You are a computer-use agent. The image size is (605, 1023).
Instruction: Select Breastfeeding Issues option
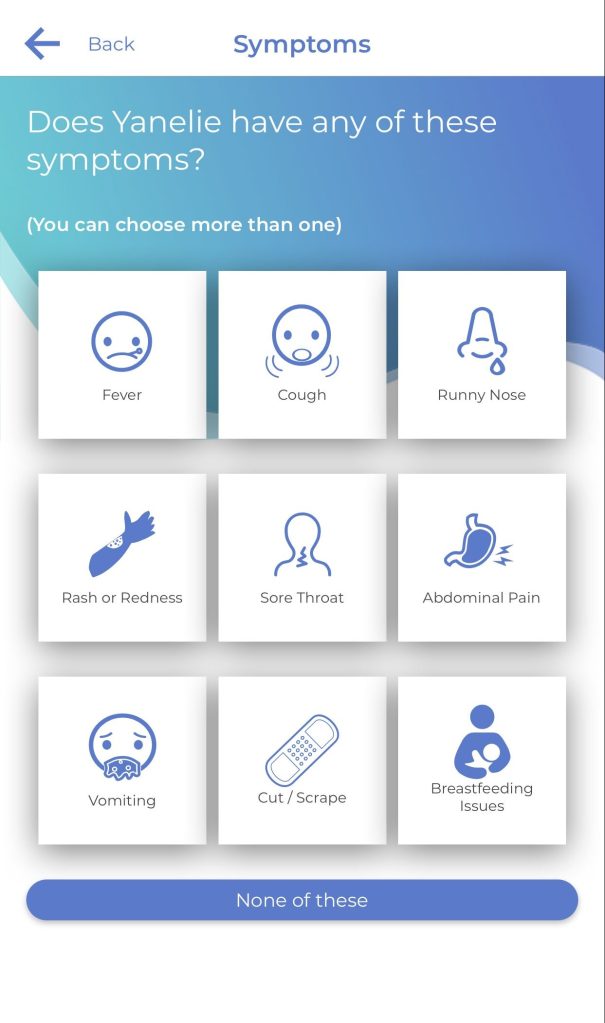[482, 760]
